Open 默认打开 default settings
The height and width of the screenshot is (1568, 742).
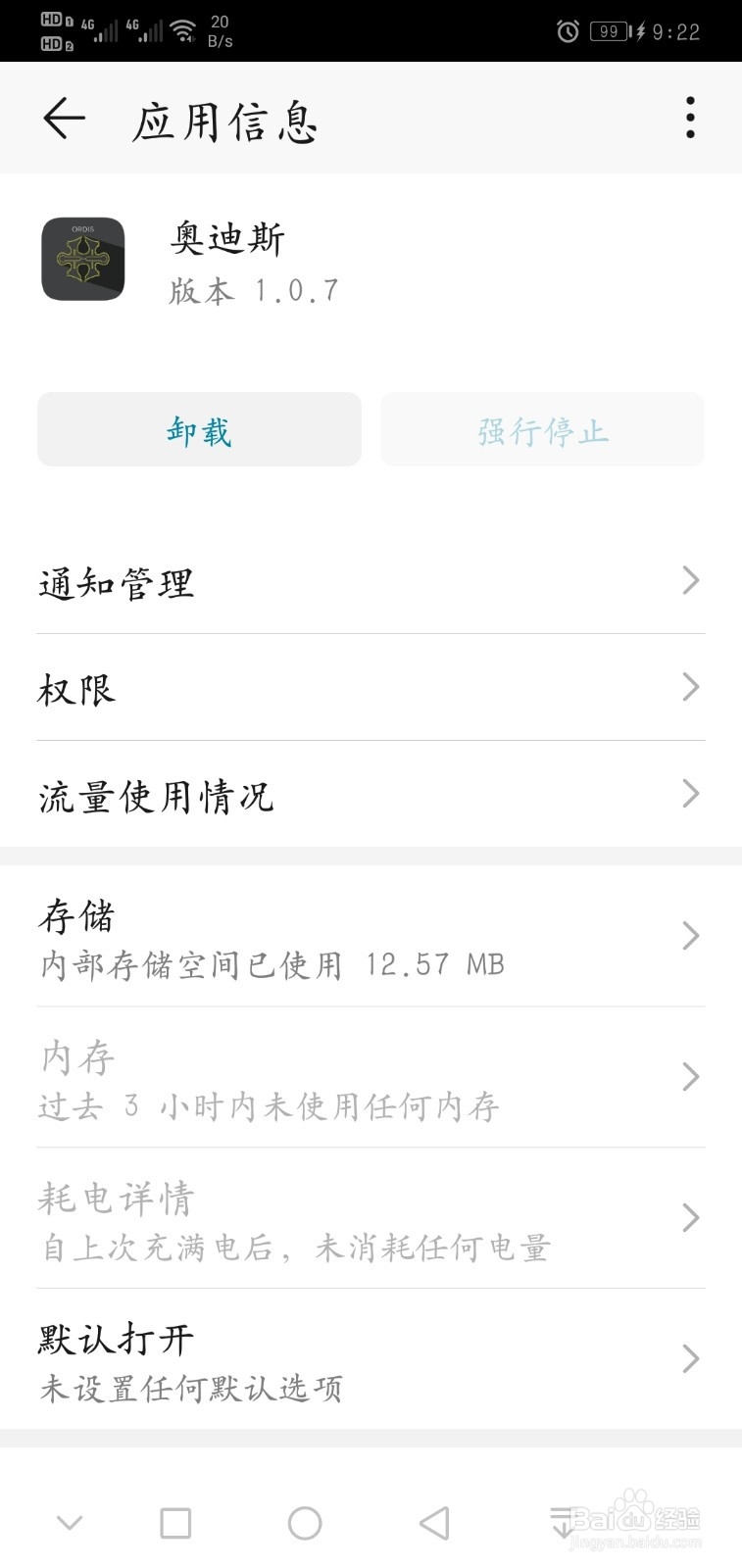[371, 1360]
